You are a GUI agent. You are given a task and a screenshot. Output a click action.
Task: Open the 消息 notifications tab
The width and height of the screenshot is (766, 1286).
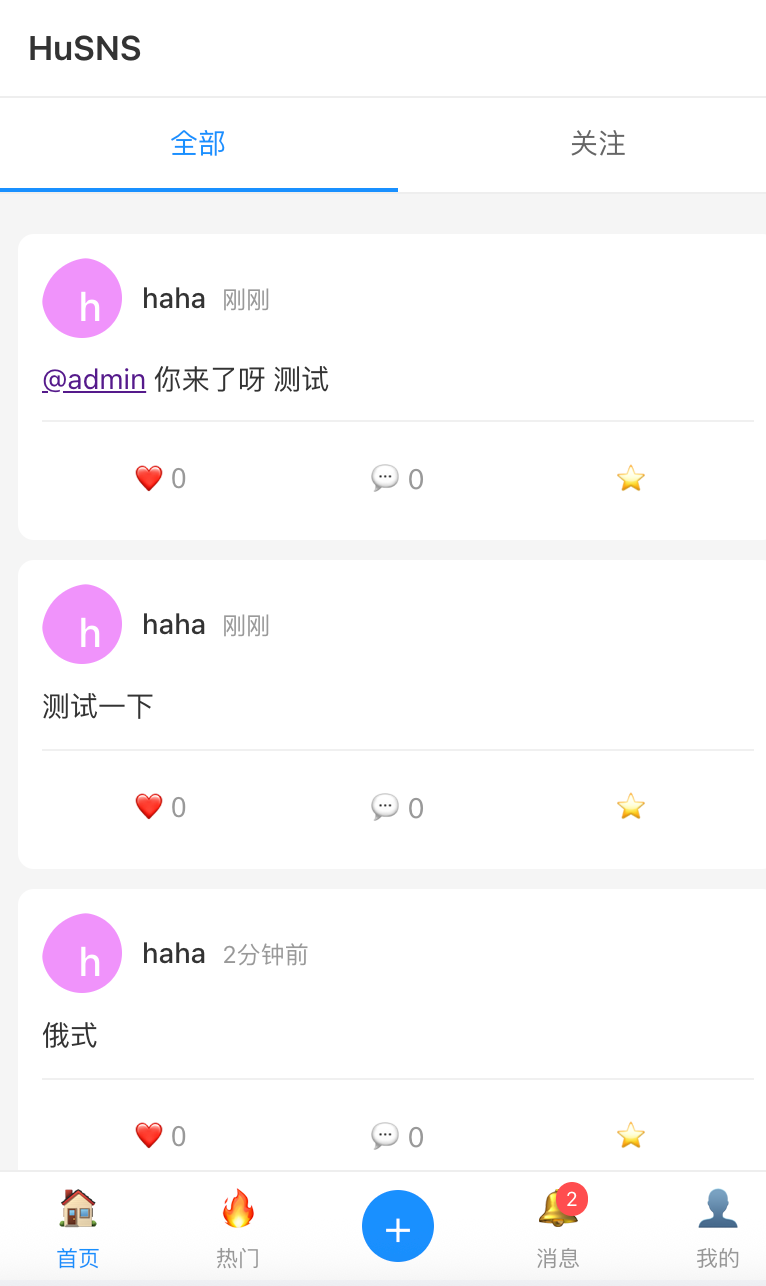(558, 1226)
